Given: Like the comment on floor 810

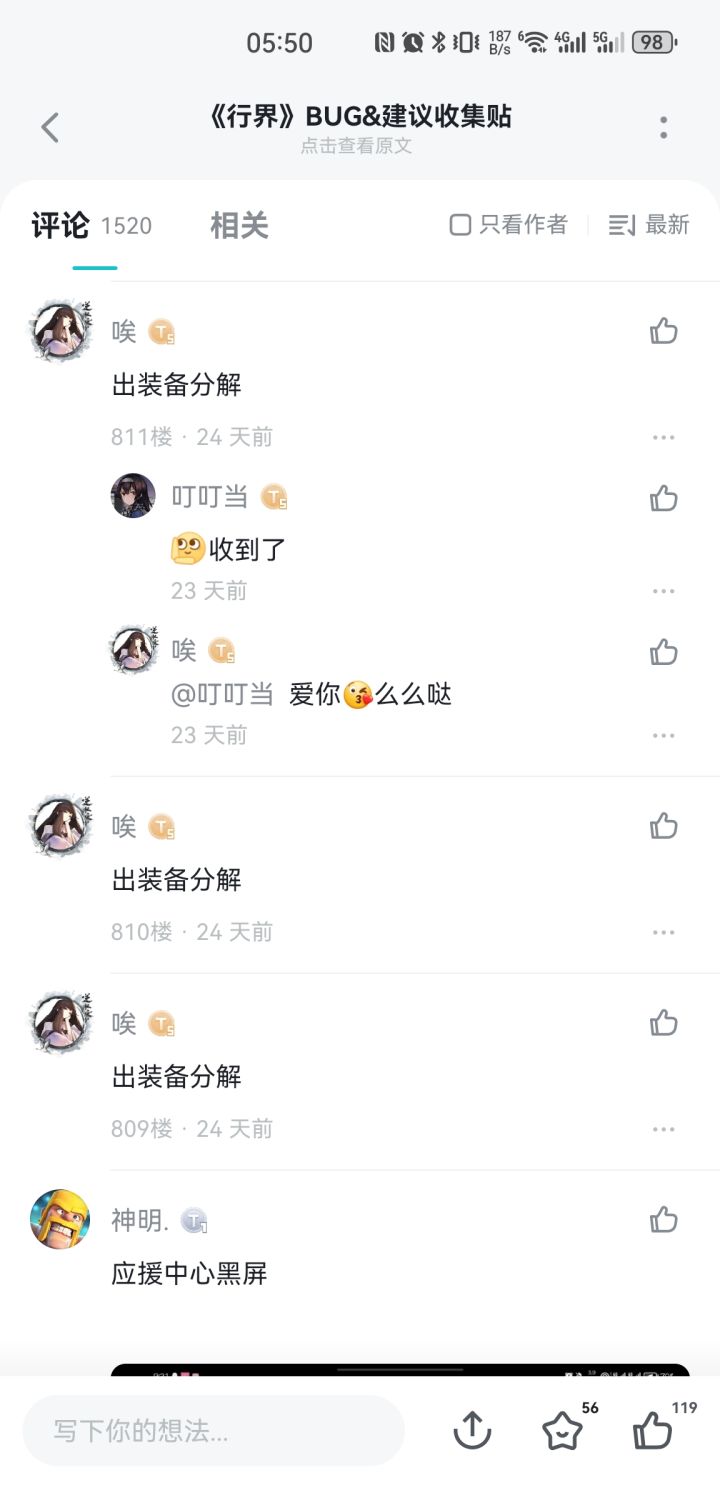Looking at the screenshot, I should click(663, 826).
